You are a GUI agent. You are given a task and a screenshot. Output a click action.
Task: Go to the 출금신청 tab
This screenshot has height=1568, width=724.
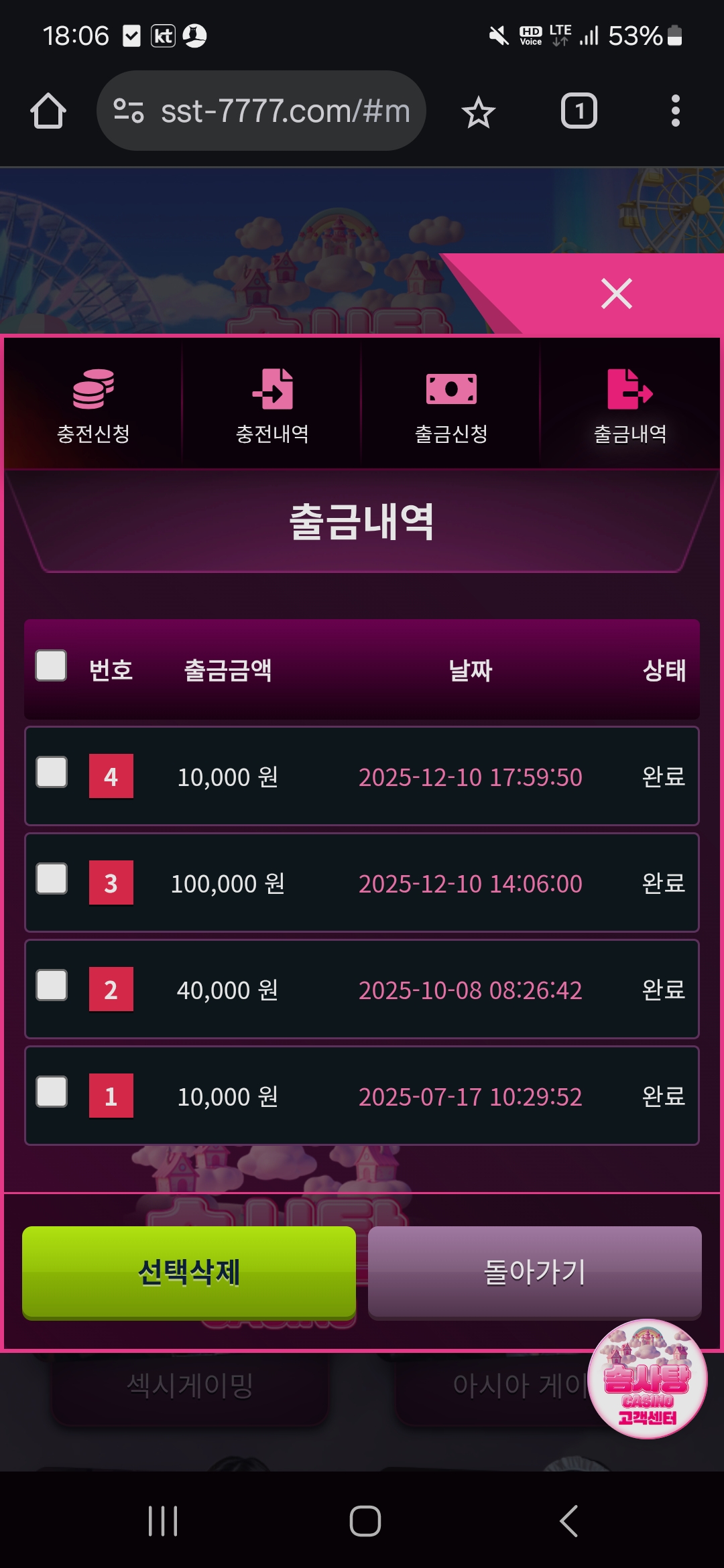451,405
